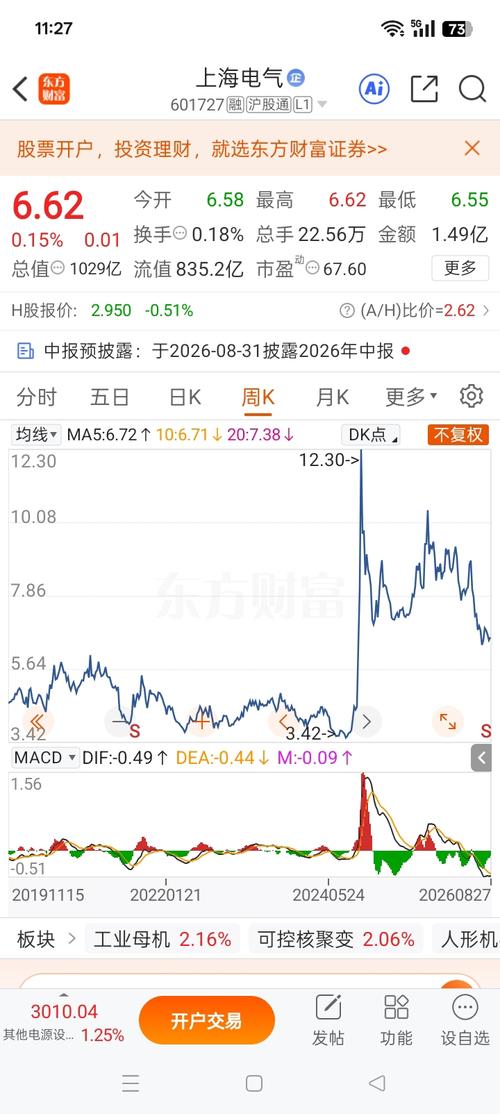Open the 股票开户 东方财富证券 promotion link
The width and height of the screenshot is (500, 1114).
coord(202,149)
